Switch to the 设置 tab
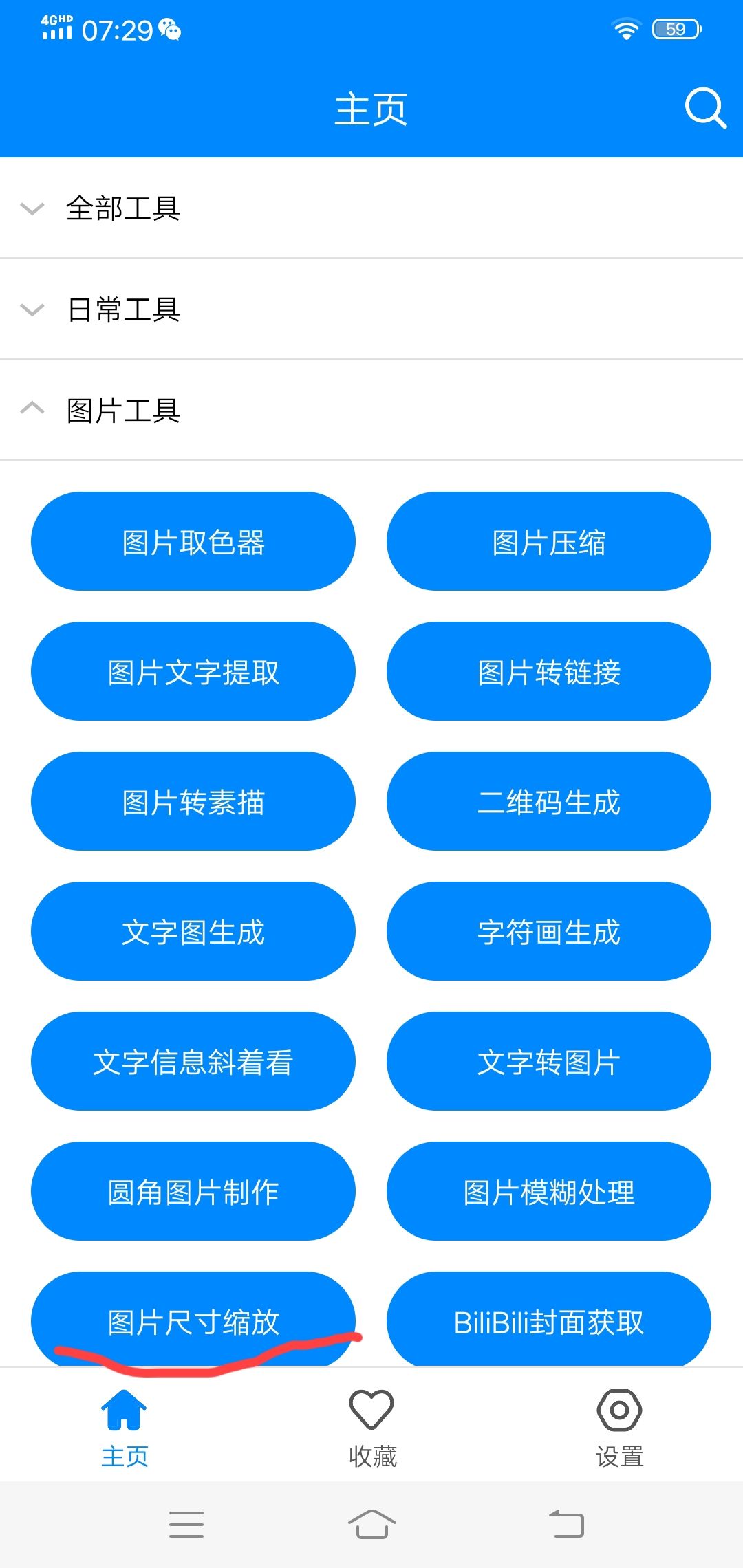 tap(618, 1427)
